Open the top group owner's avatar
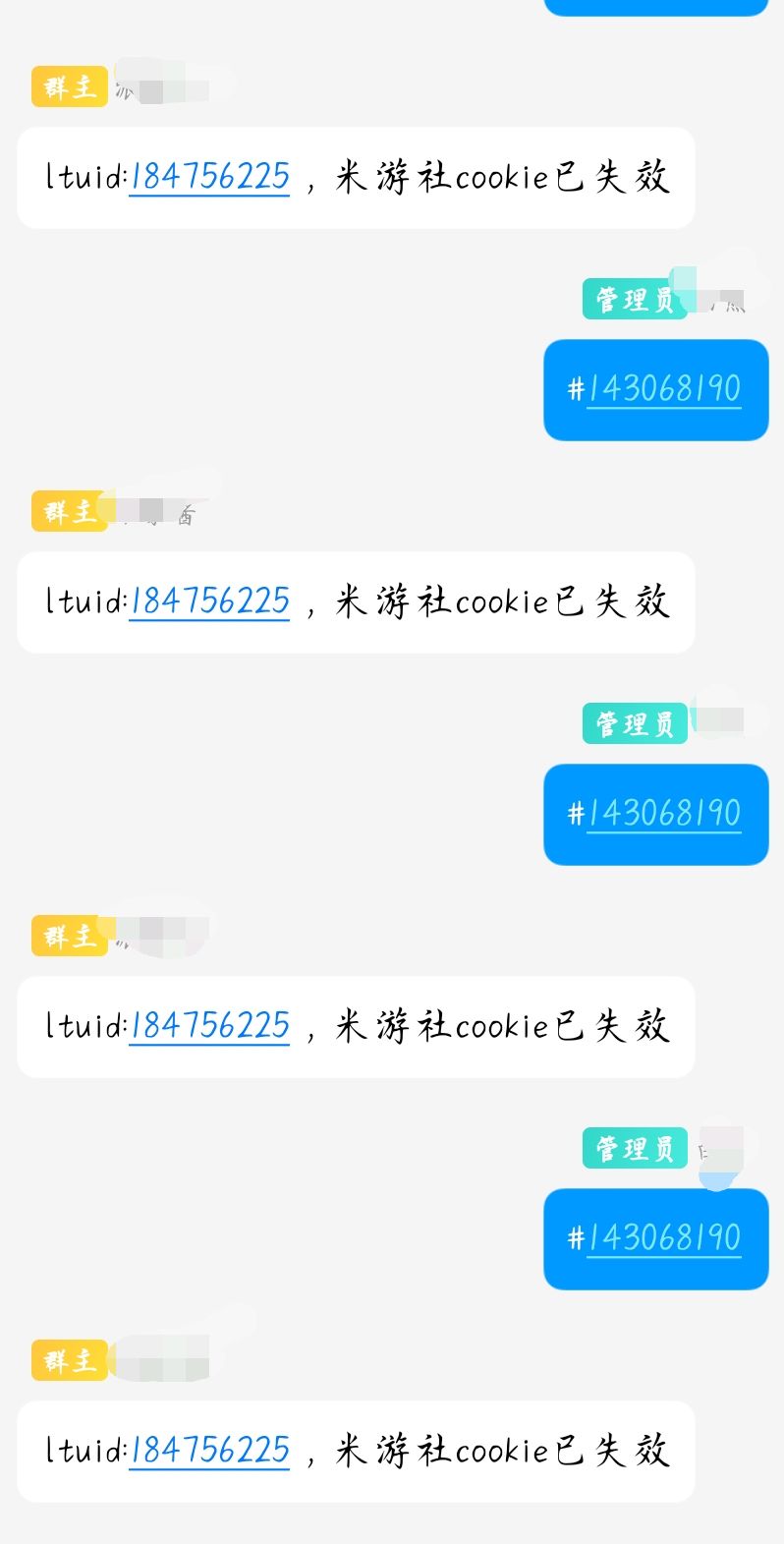Screen dimensions: 784x1544 pyautogui.click(x=167, y=84)
